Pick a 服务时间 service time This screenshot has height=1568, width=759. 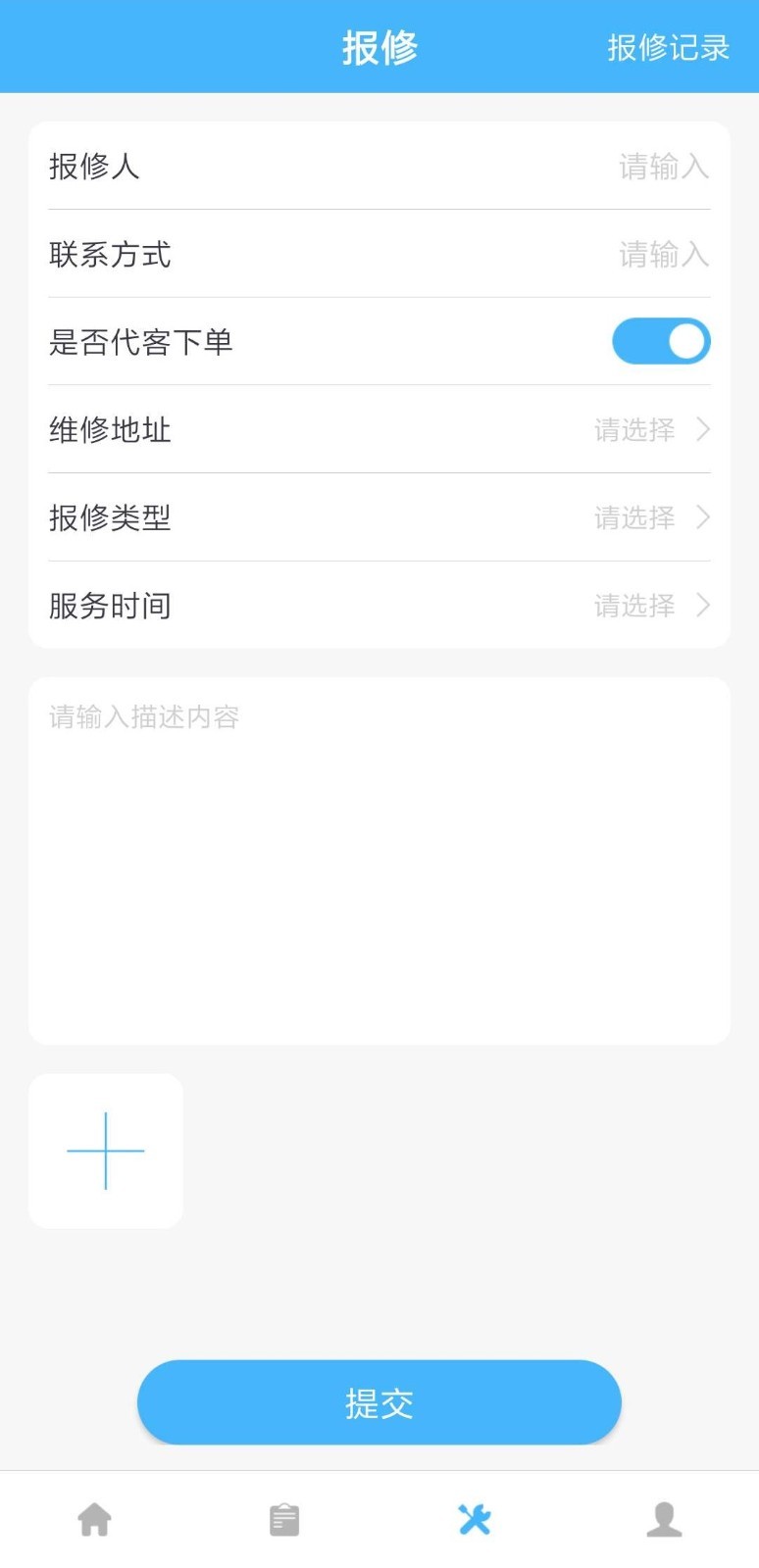click(379, 605)
